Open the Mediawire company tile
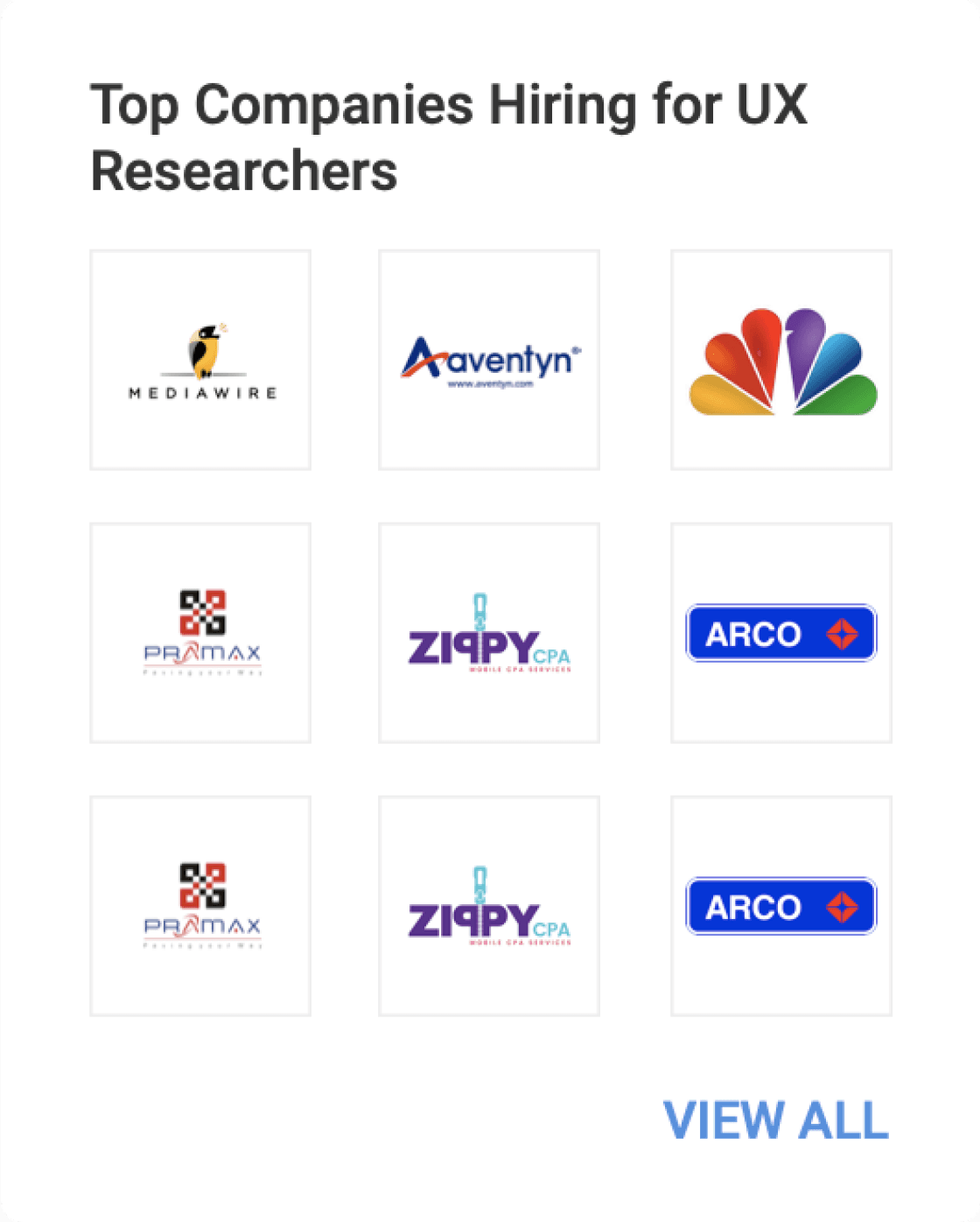The height and width of the screenshot is (1222, 980). tap(200, 360)
